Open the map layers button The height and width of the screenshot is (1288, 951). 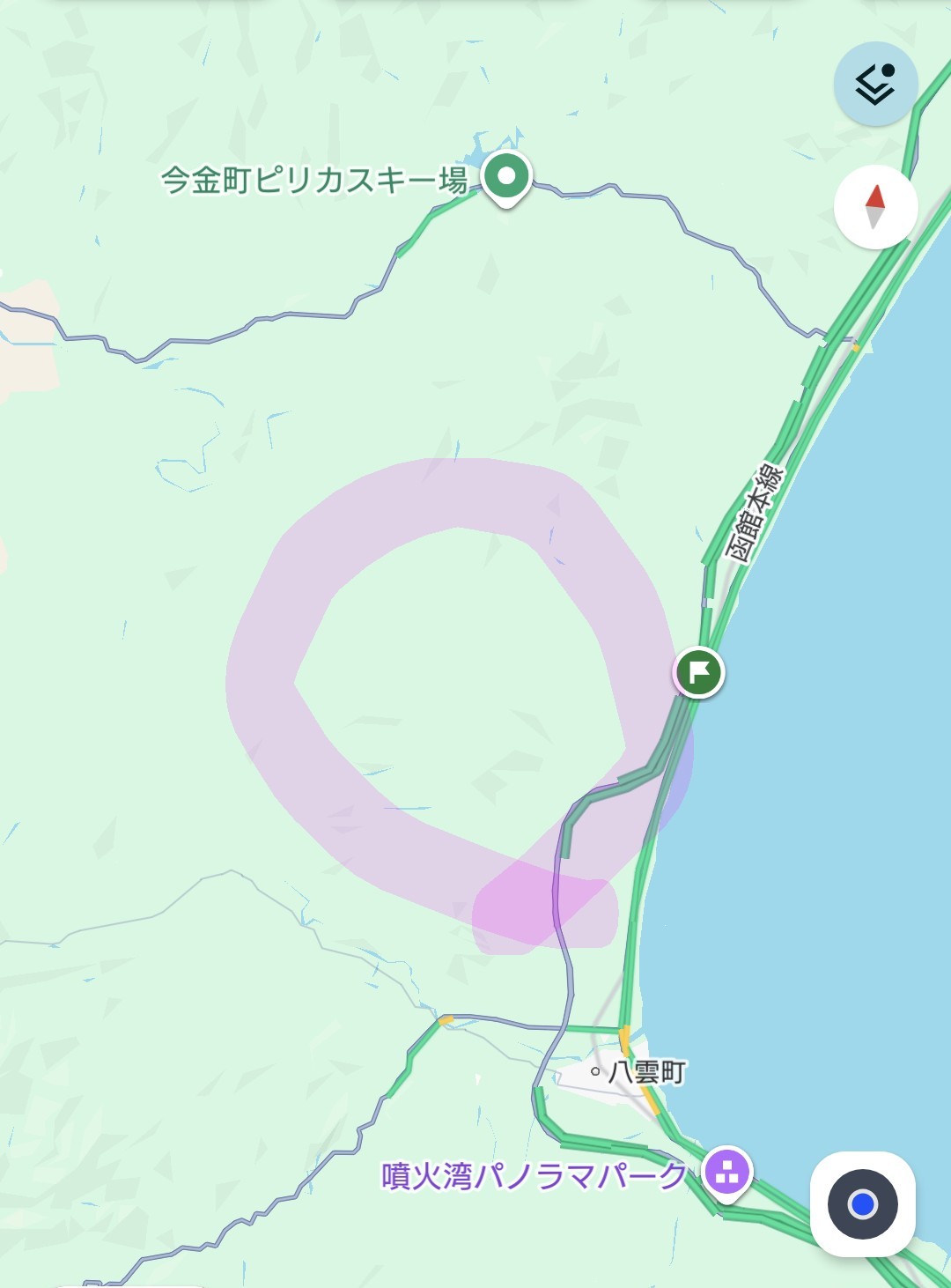tap(875, 85)
